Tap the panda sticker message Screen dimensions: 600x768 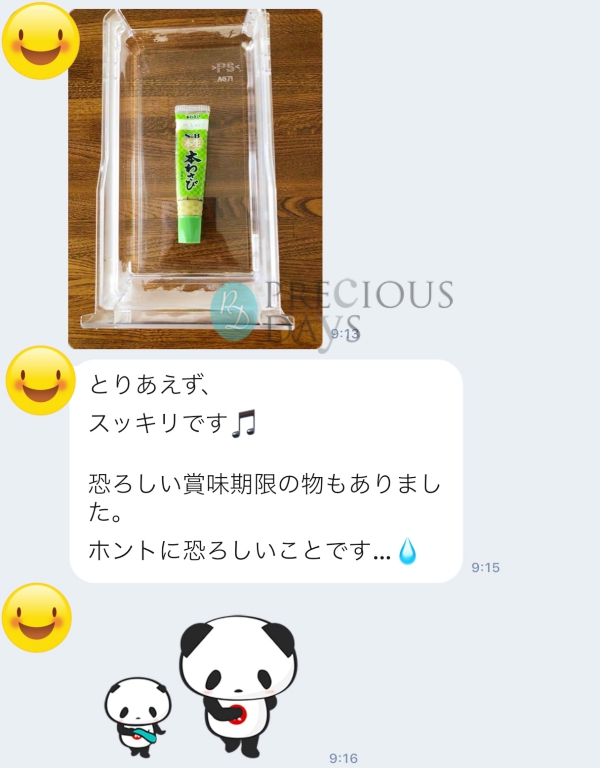203,687
